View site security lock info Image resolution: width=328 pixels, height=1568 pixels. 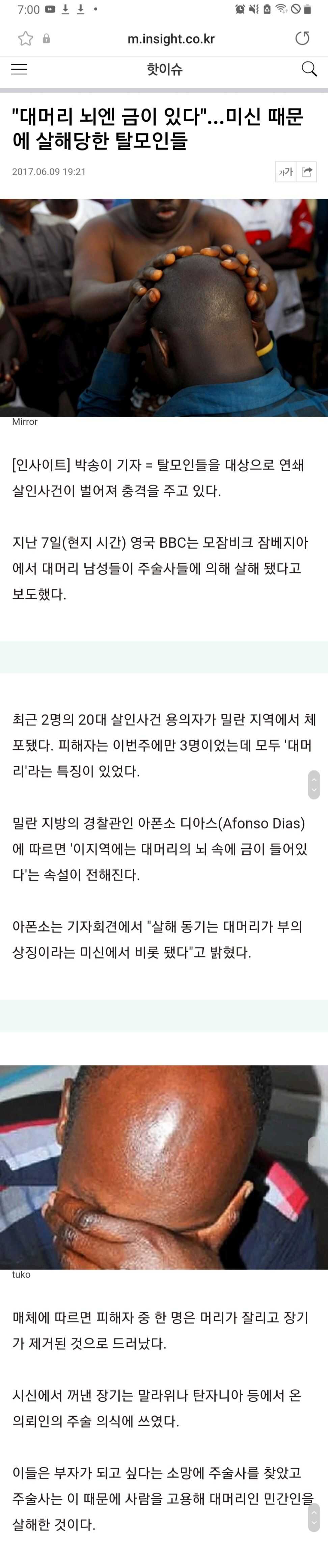pos(46,39)
